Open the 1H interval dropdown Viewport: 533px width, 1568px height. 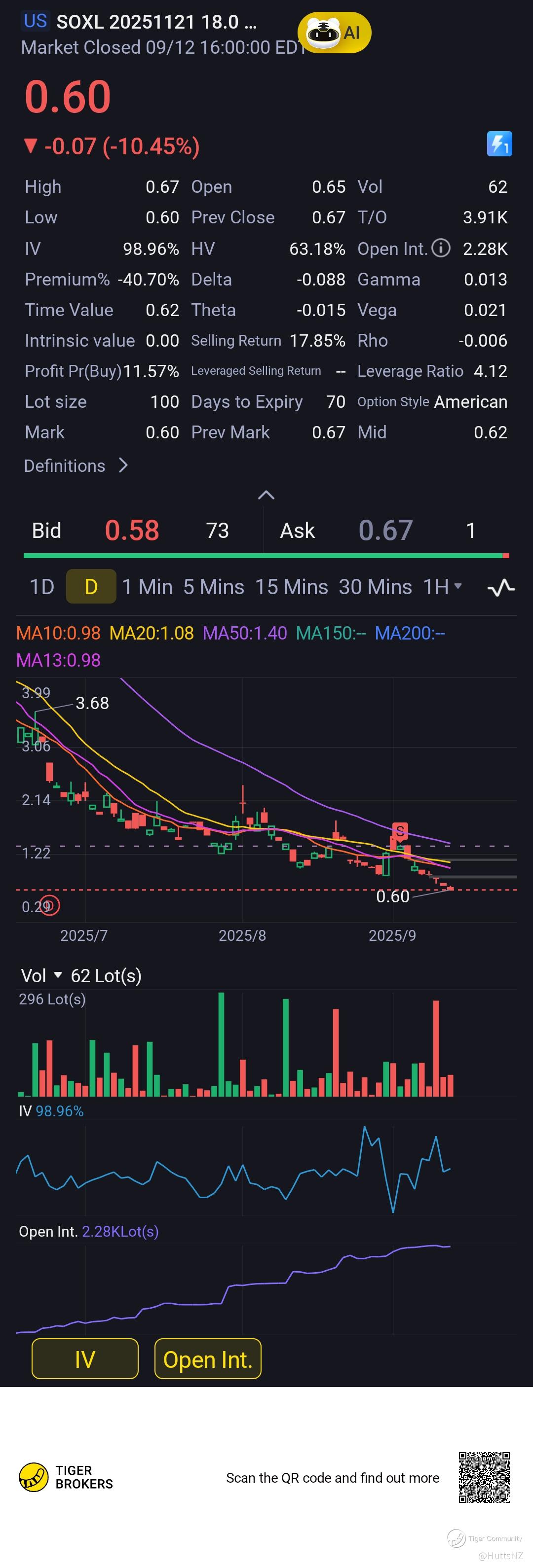(442, 587)
